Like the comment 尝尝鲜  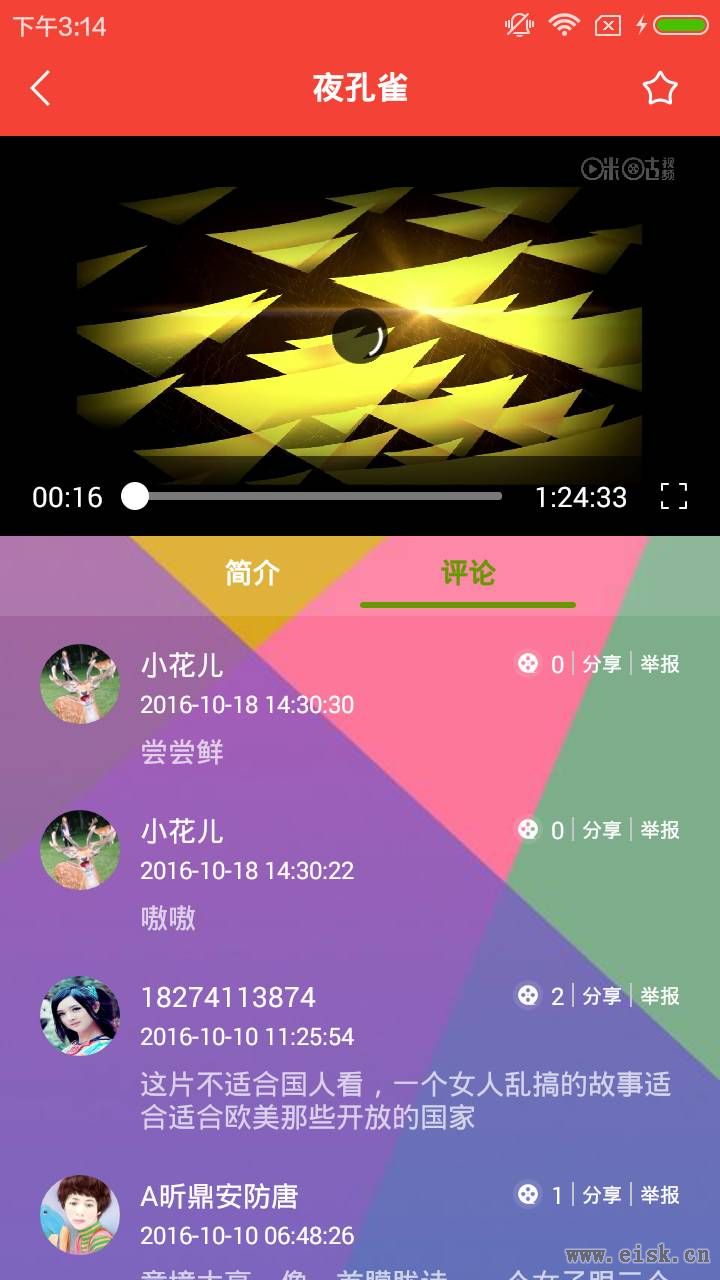pos(540,664)
